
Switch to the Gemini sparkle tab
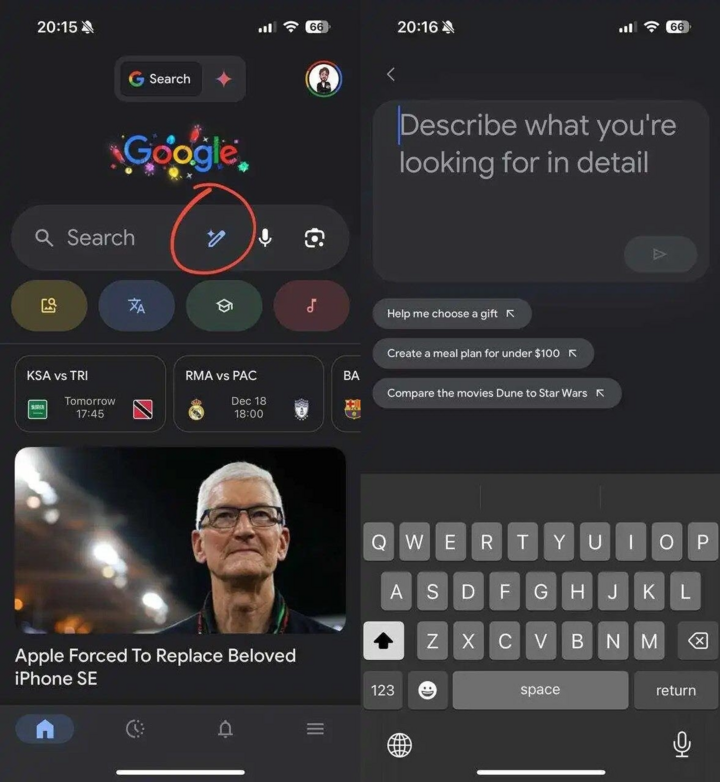coord(224,79)
